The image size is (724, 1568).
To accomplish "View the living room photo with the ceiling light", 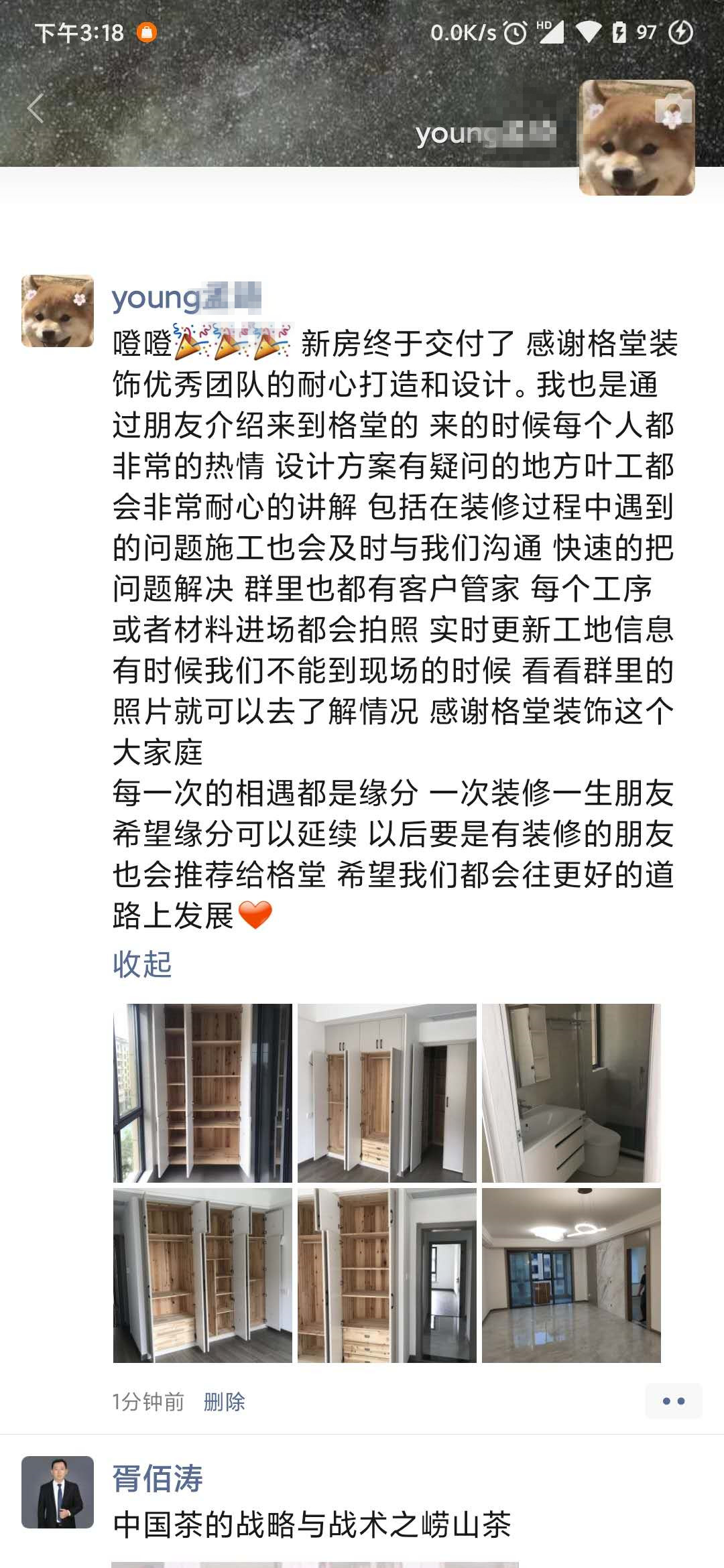I will (x=571, y=1275).
